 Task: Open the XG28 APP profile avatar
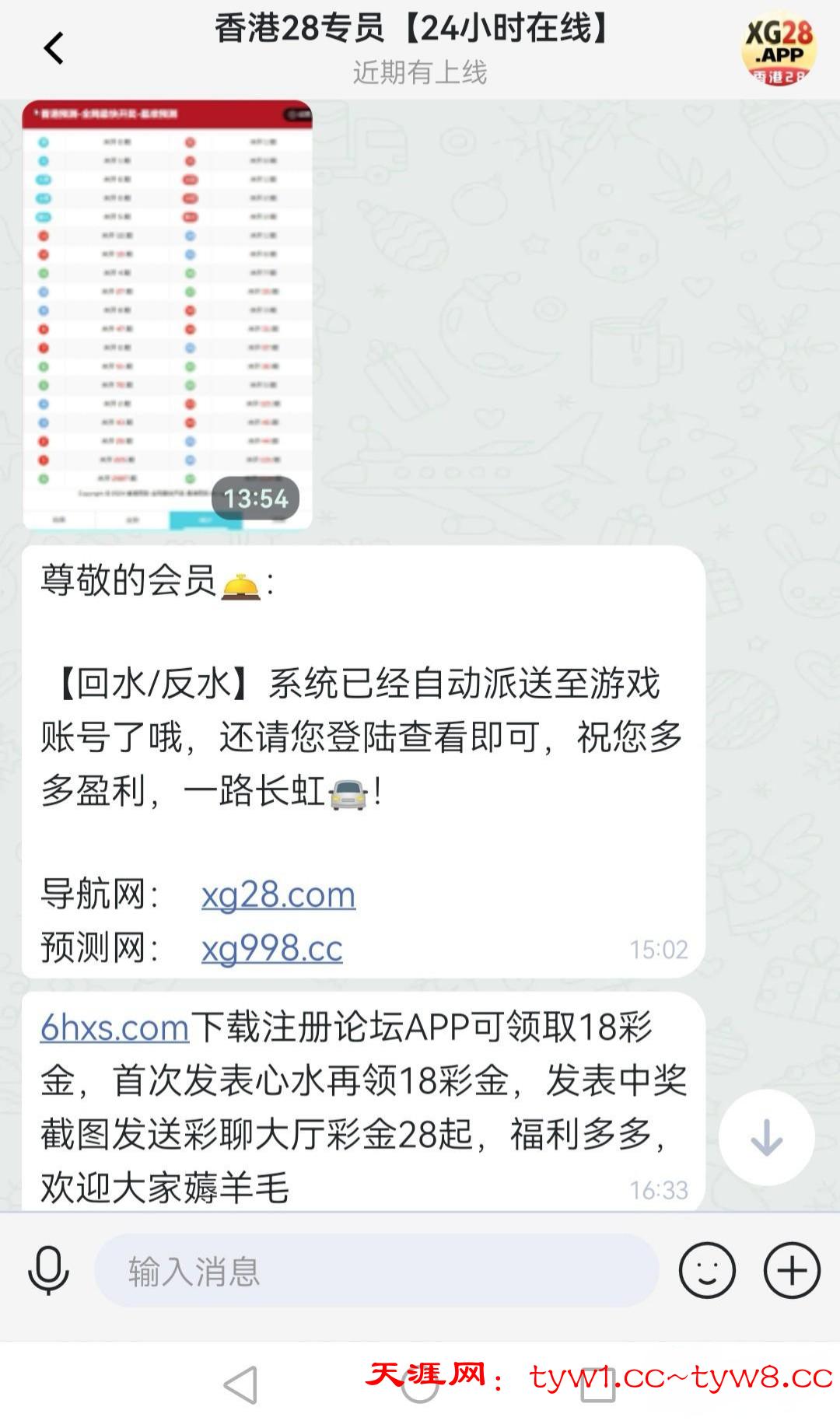pyautogui.click(x=779, y=48)
